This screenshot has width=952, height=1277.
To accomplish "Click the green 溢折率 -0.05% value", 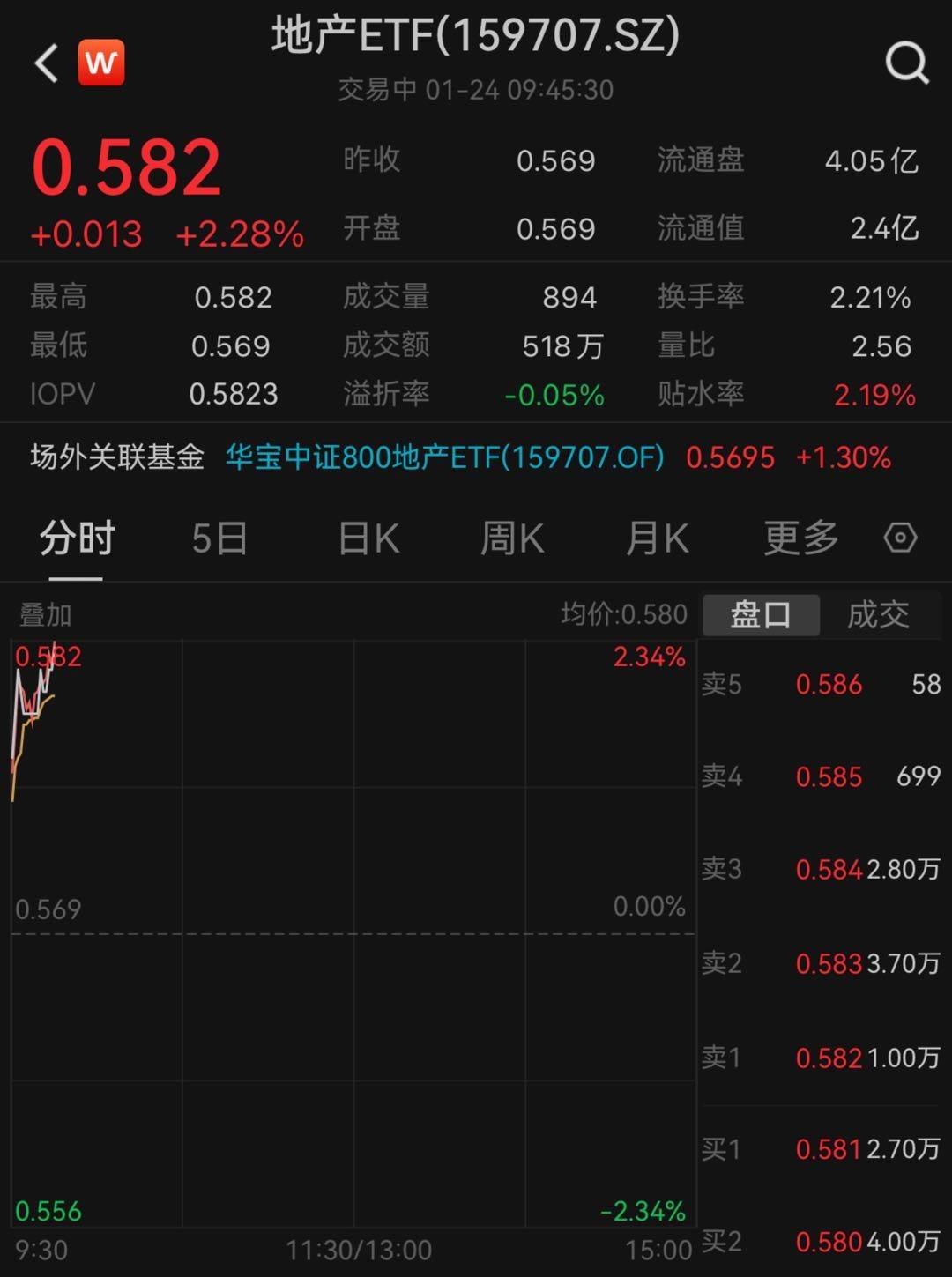I will (x=555, y=395).
